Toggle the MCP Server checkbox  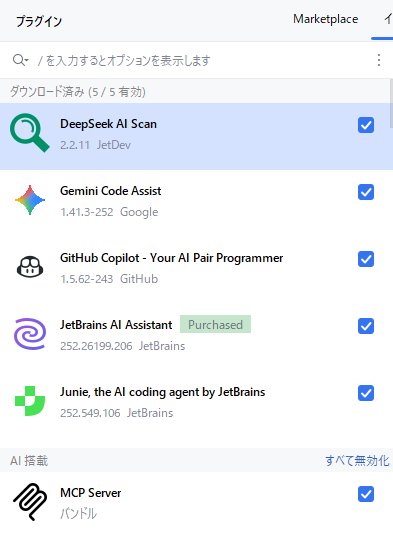click(366, 494)
